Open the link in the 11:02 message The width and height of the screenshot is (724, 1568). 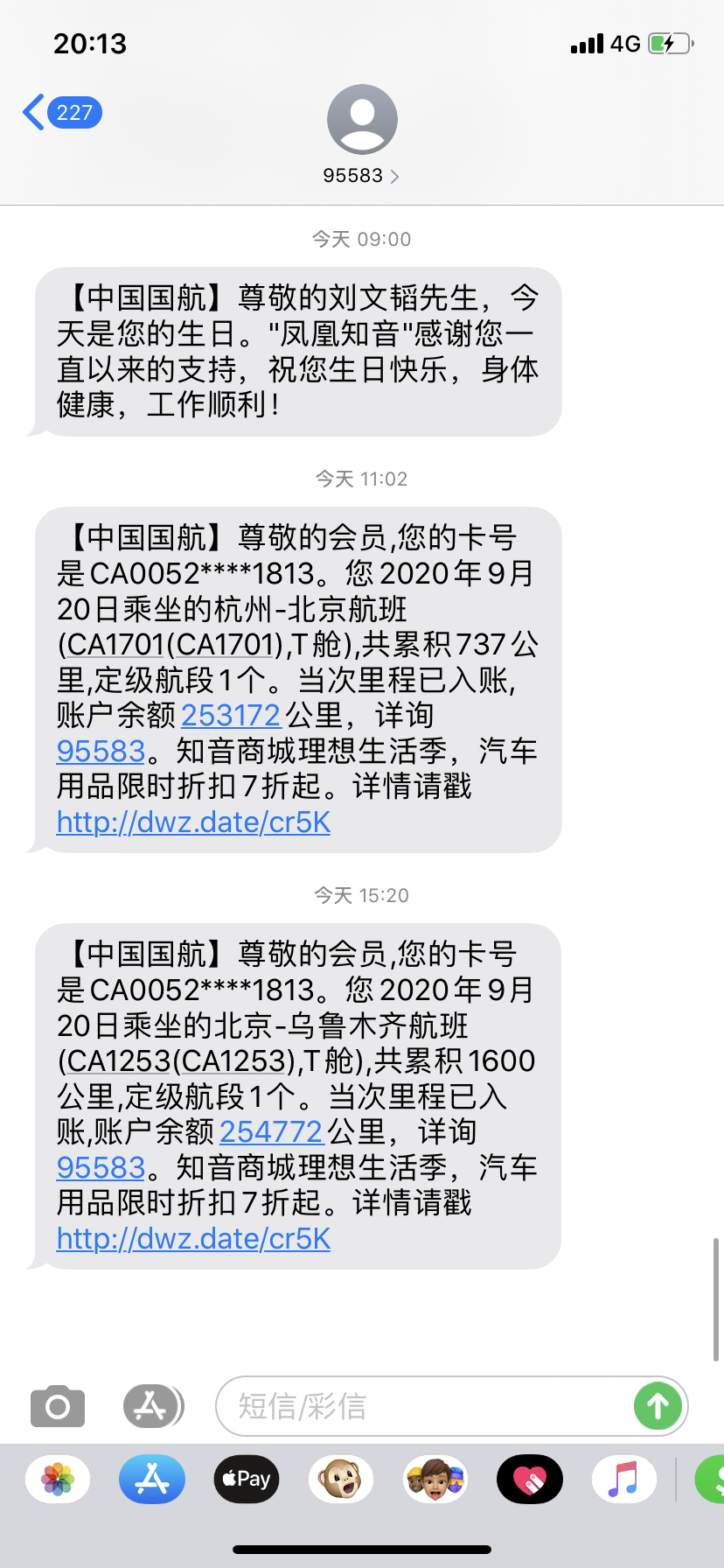[193, 822]
